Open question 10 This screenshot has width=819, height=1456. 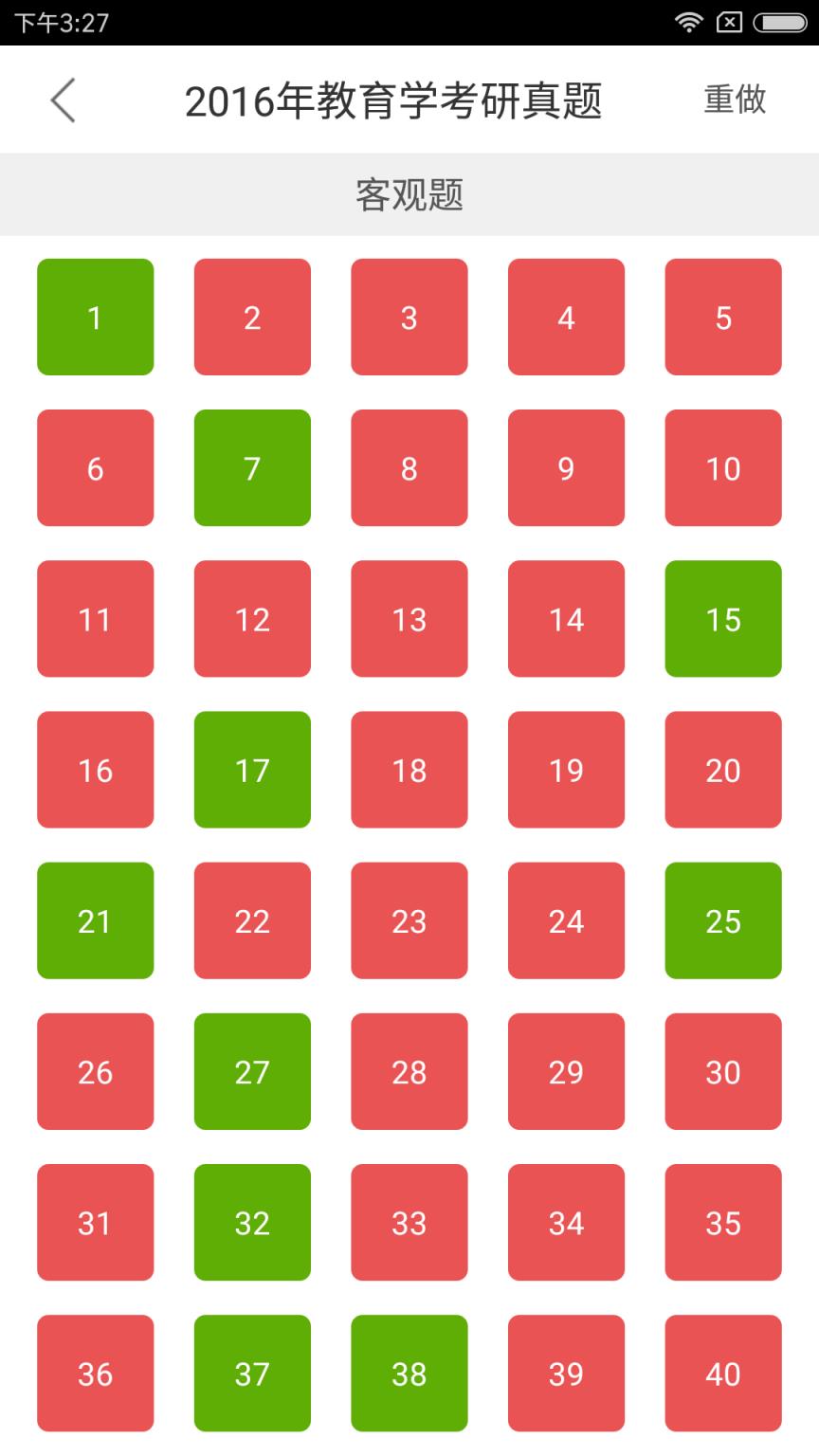click(722, 467)
